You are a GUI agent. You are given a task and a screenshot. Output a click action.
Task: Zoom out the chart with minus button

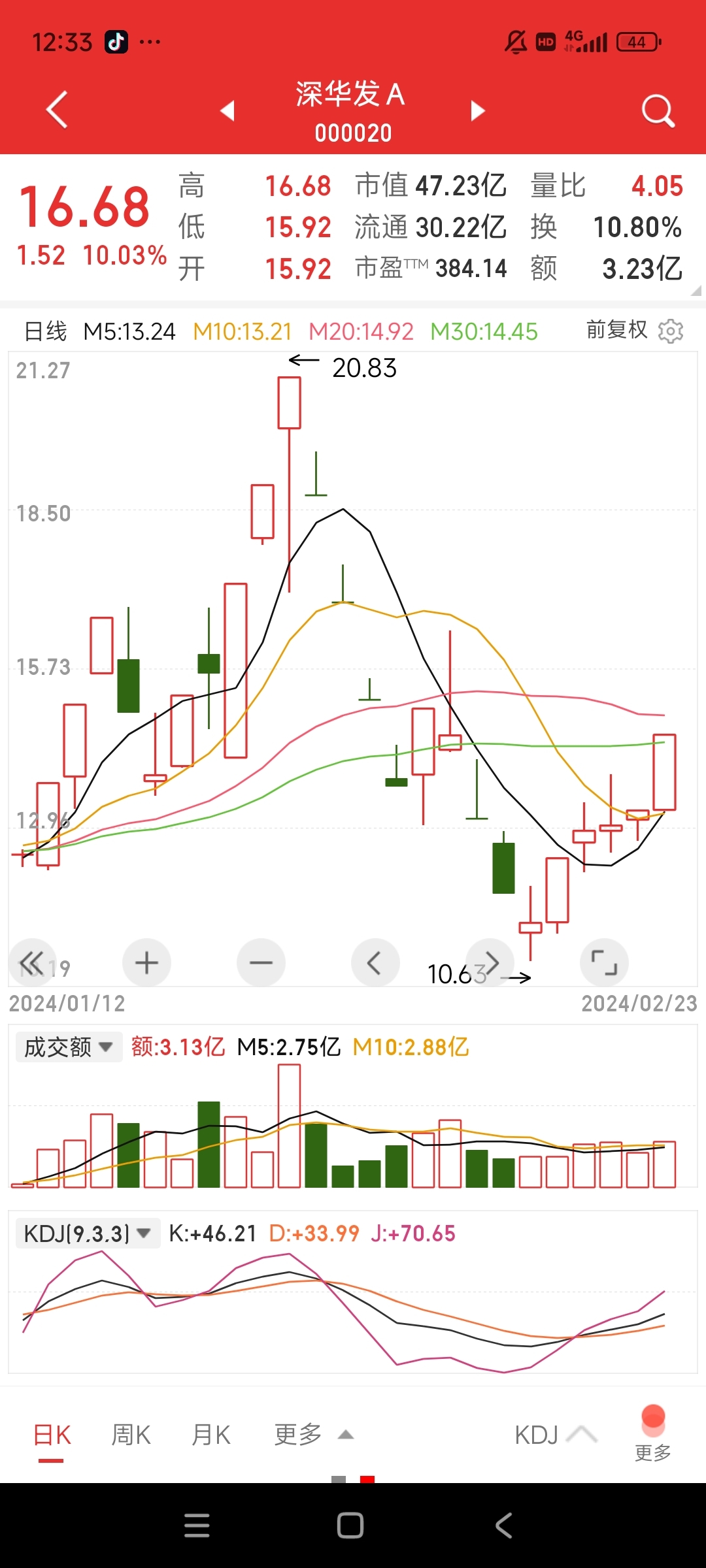point(261,962)
